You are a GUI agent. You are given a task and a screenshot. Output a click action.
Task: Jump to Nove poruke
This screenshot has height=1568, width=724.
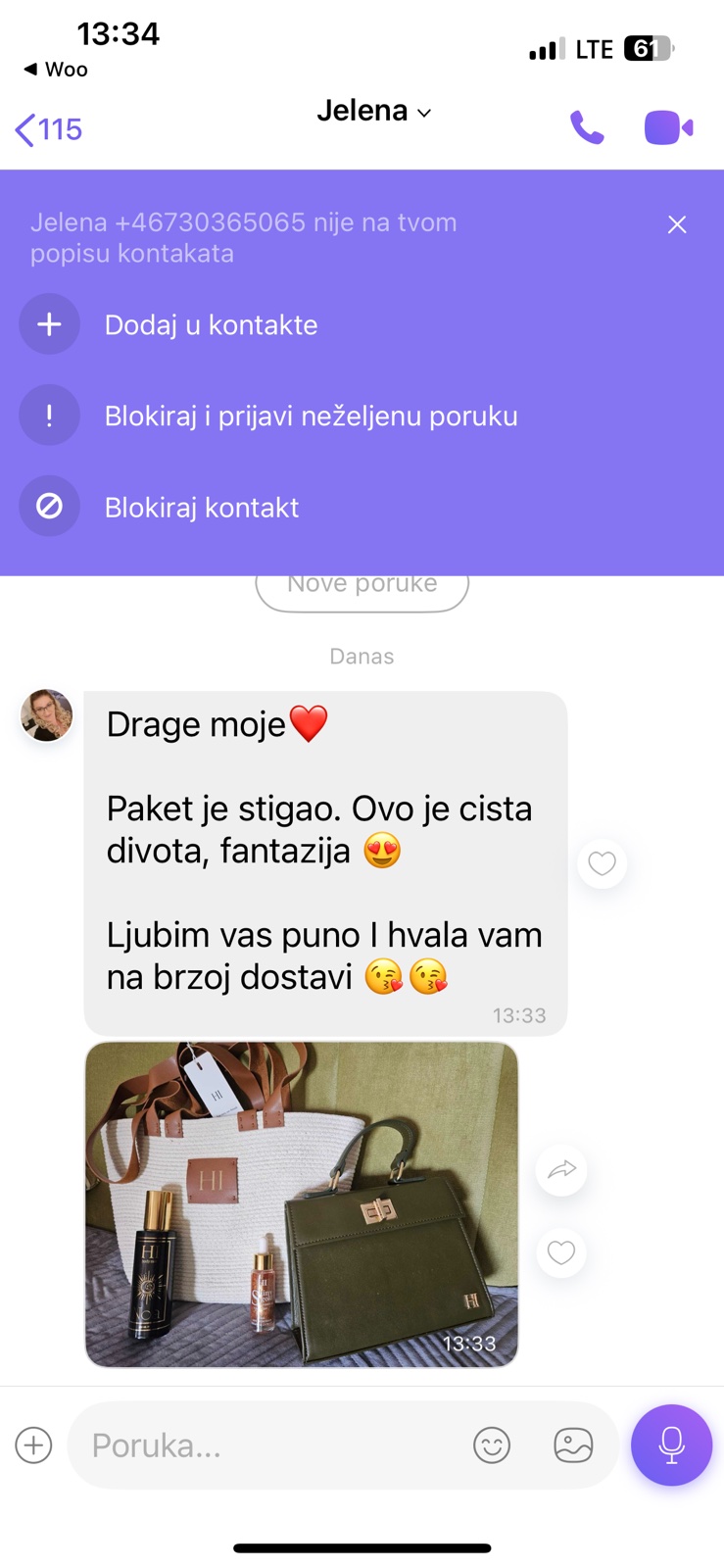click(x=362, y=588)
